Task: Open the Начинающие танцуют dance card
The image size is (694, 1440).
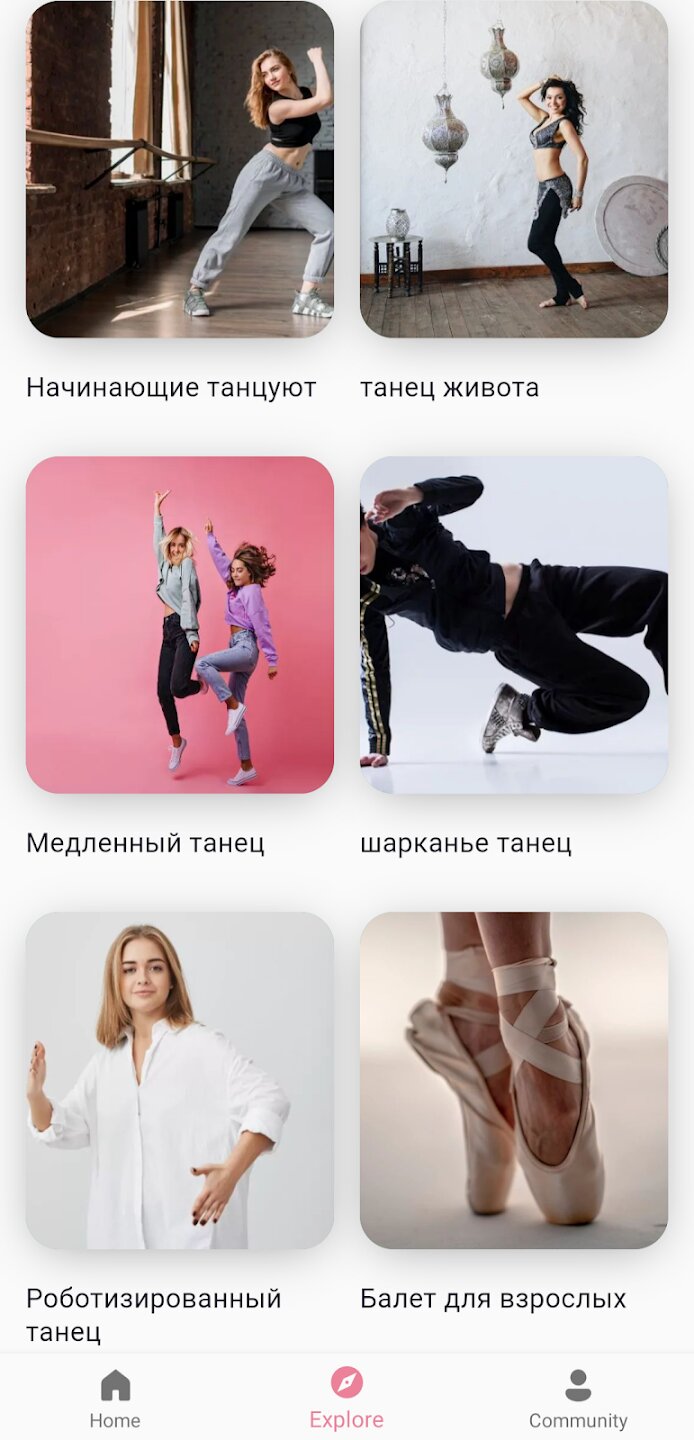Action: click(180, 169)
